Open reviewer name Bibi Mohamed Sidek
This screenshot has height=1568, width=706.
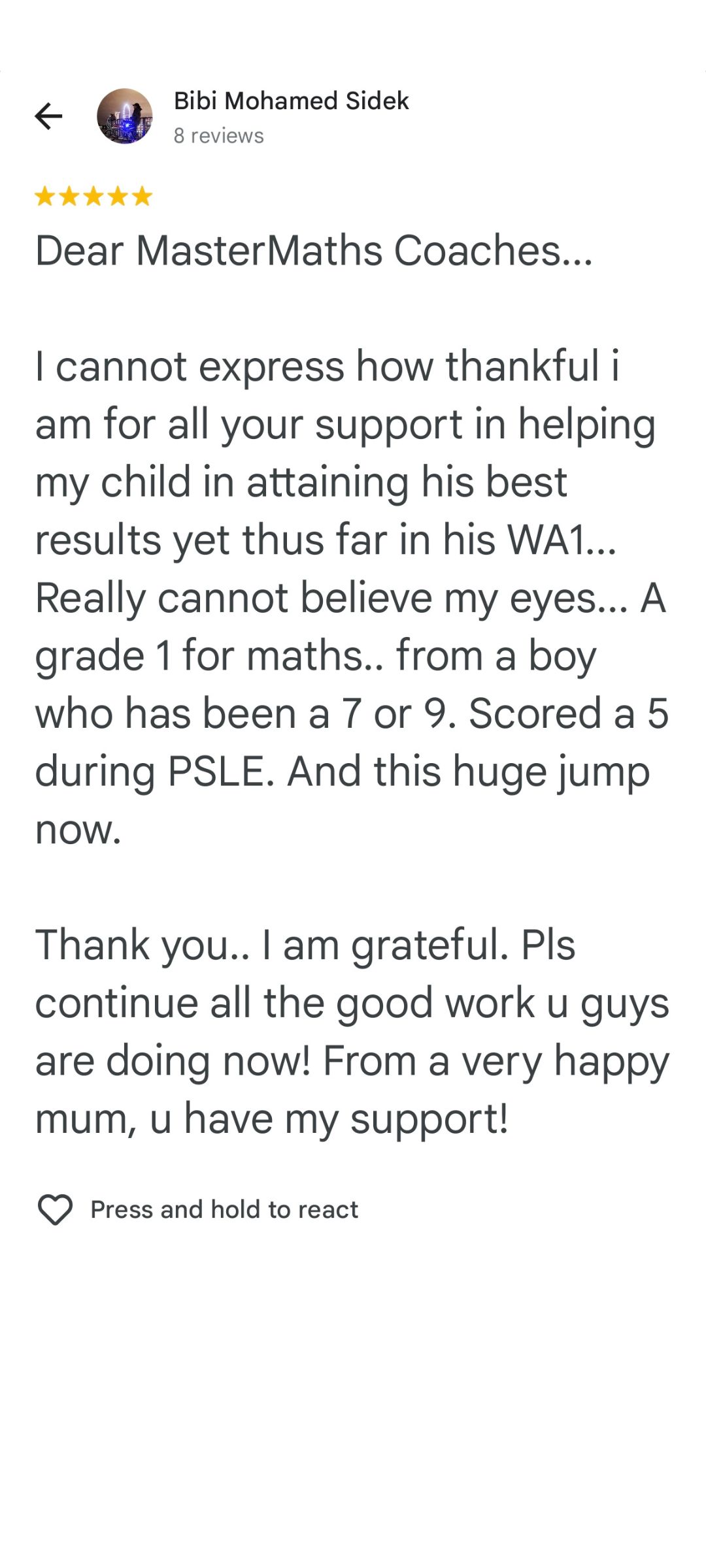291,101
